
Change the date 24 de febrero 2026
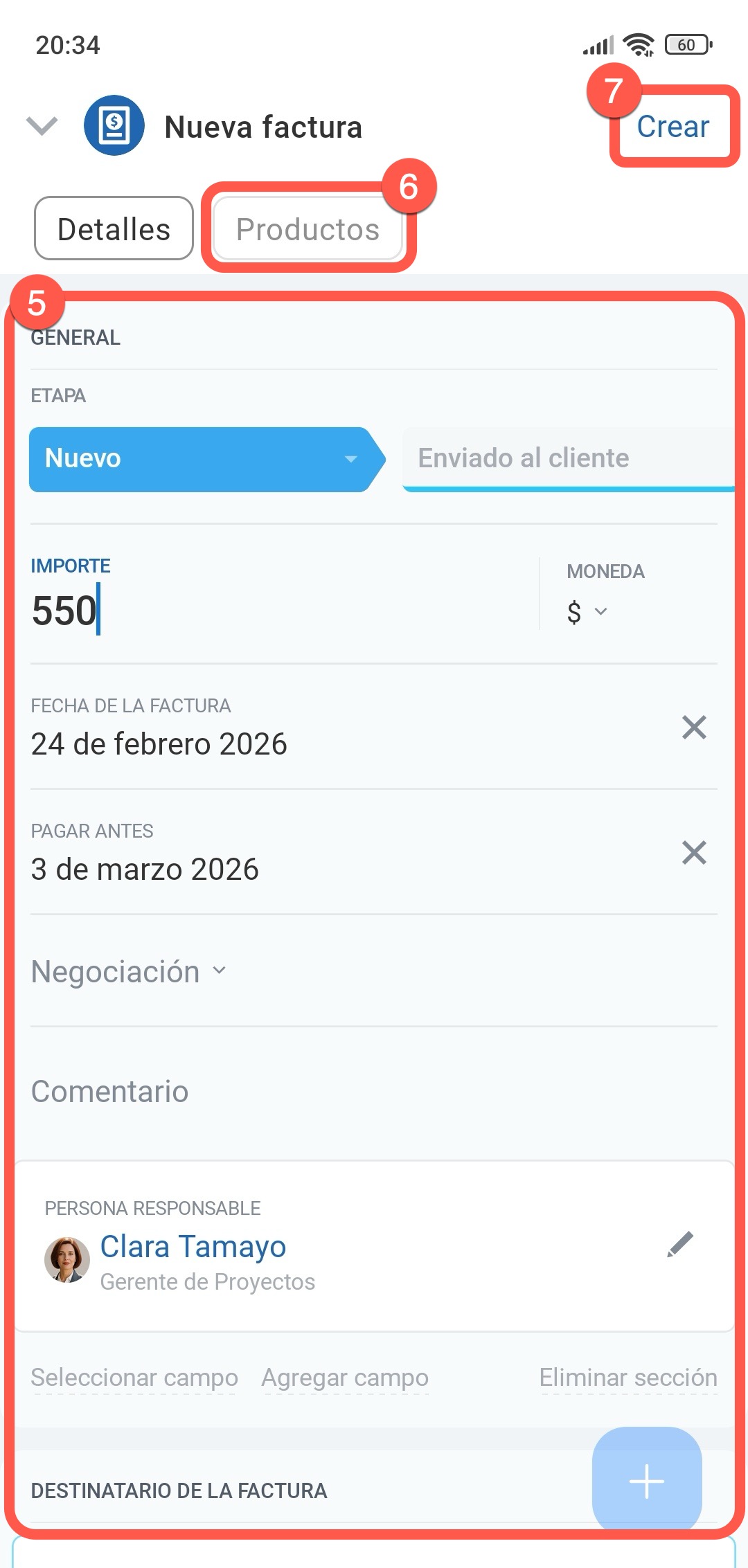pos(159,744)
